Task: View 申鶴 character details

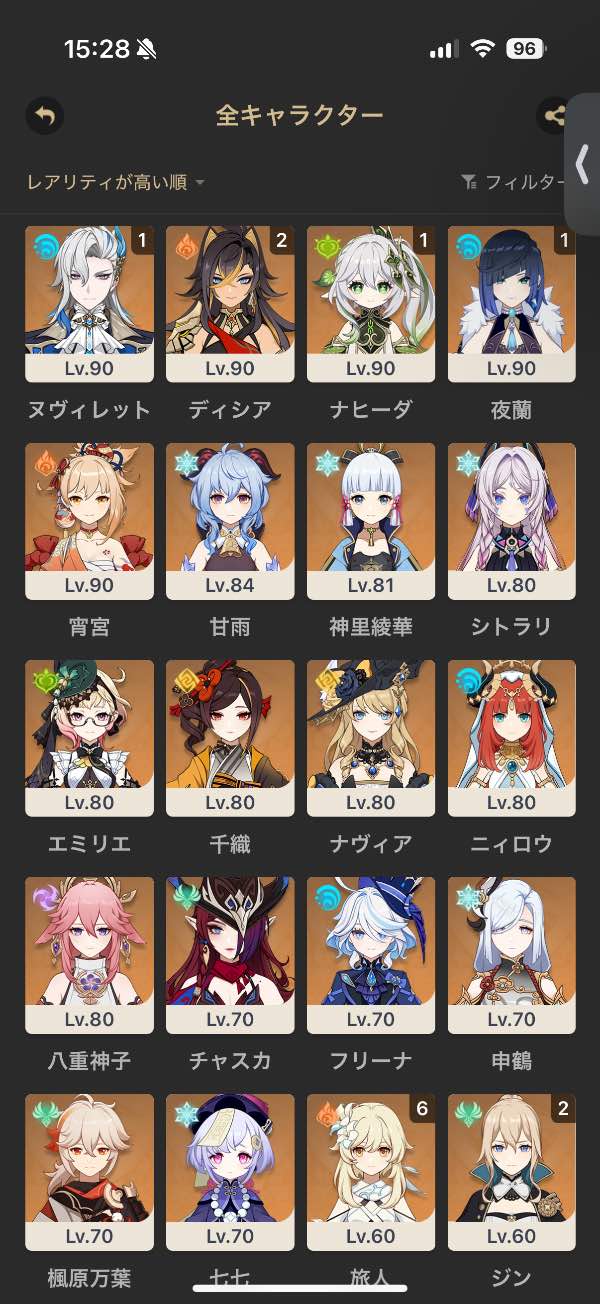Action: point(512,954)
